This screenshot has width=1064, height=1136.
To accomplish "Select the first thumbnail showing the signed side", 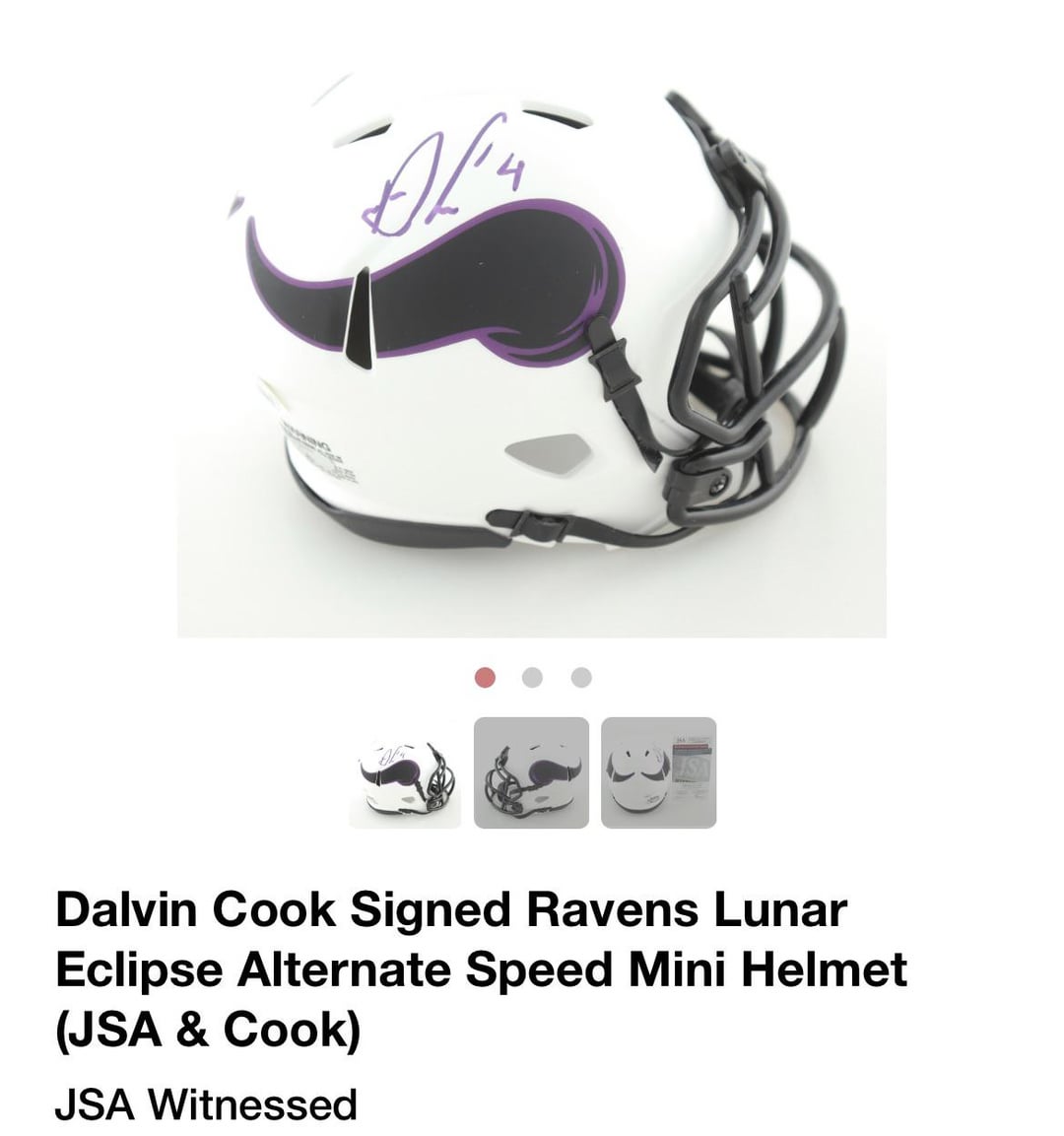I will tap(405, 773).
